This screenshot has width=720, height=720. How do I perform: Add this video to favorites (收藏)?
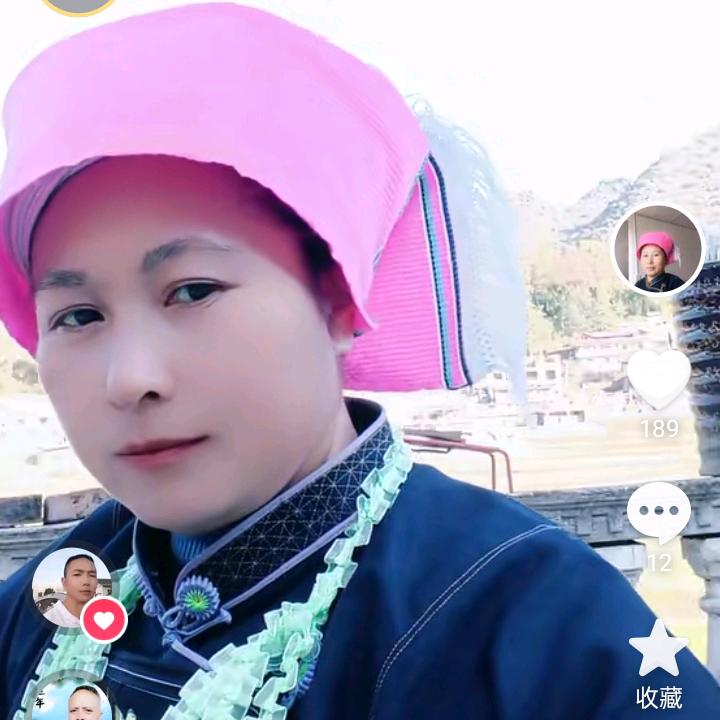click(659, 650)
